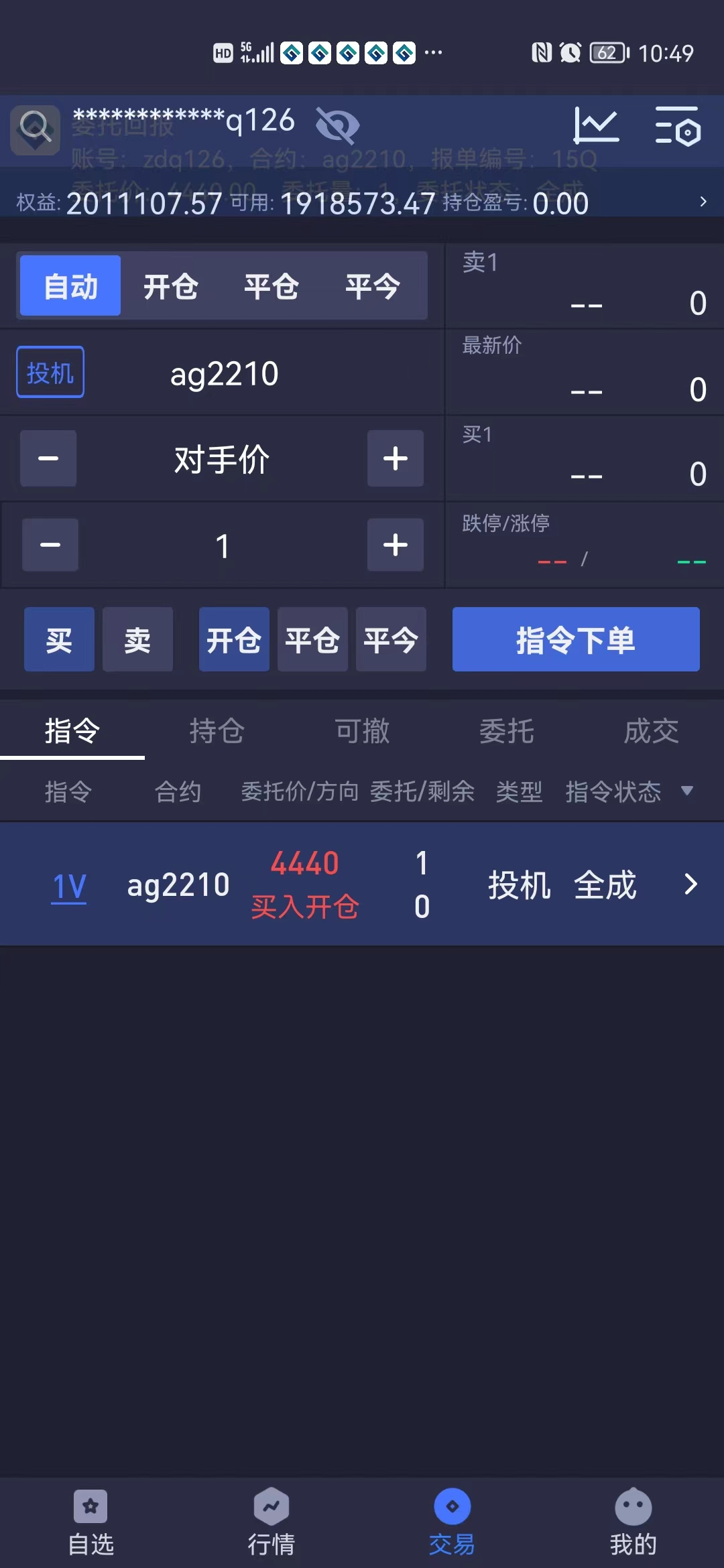The image size is (724, 1568).
Task: Choose the 买 direction button
Action: [x=59, y=640]
